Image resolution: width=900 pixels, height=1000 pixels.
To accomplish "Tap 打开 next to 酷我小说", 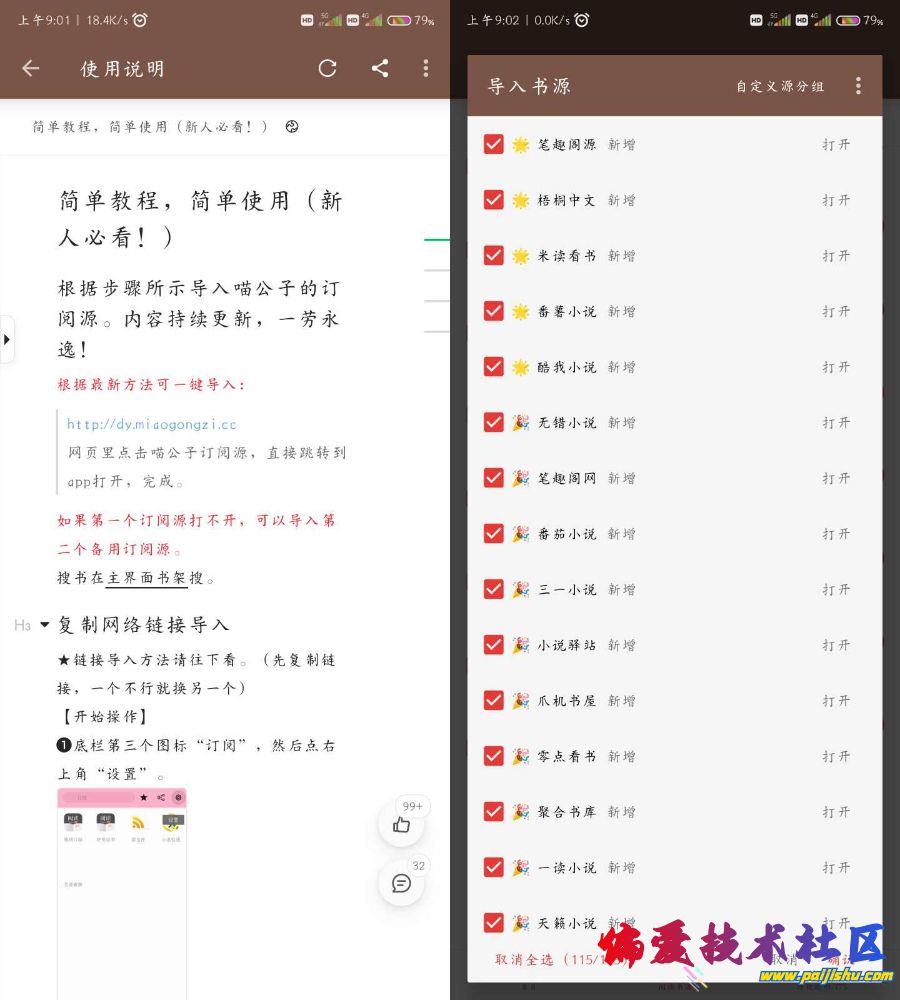I will [836, 367].
